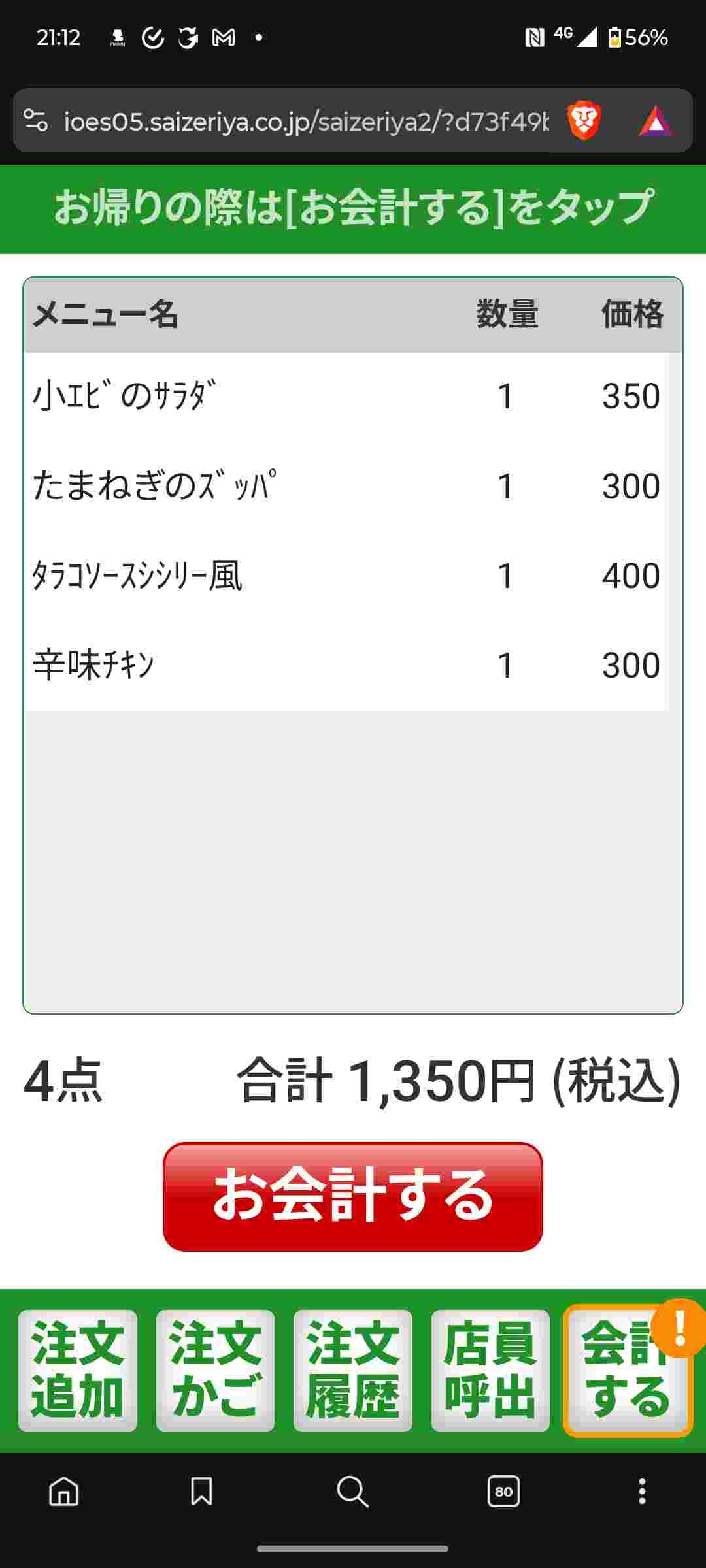Open the 注文かご order basket
The height and width of the screenshot is (1568, 706).
coord(216,1371)
